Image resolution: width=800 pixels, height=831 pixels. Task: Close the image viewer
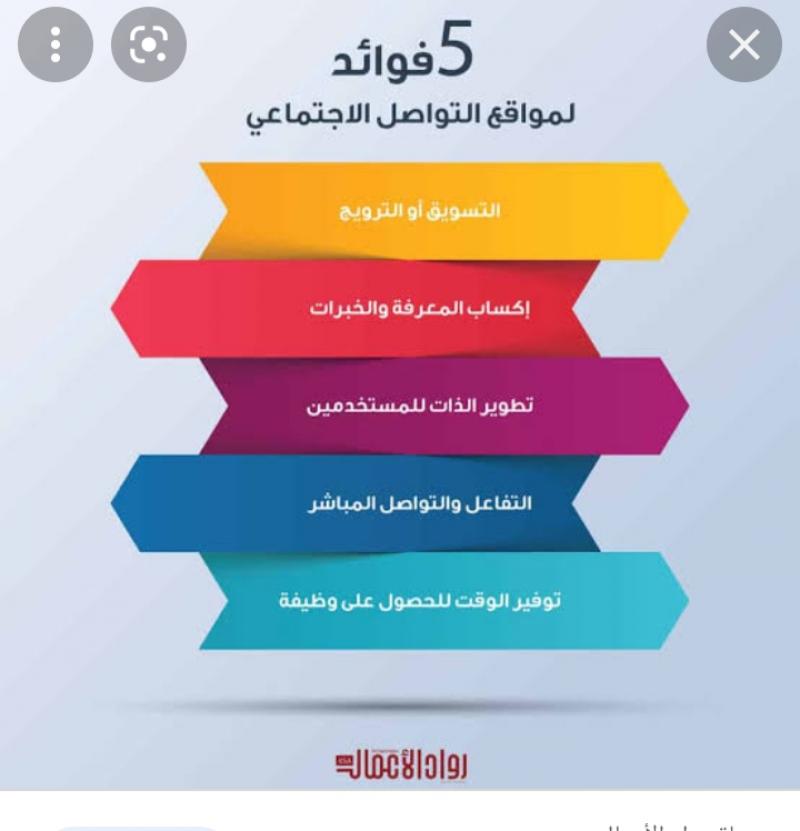(x=744, y=46)
